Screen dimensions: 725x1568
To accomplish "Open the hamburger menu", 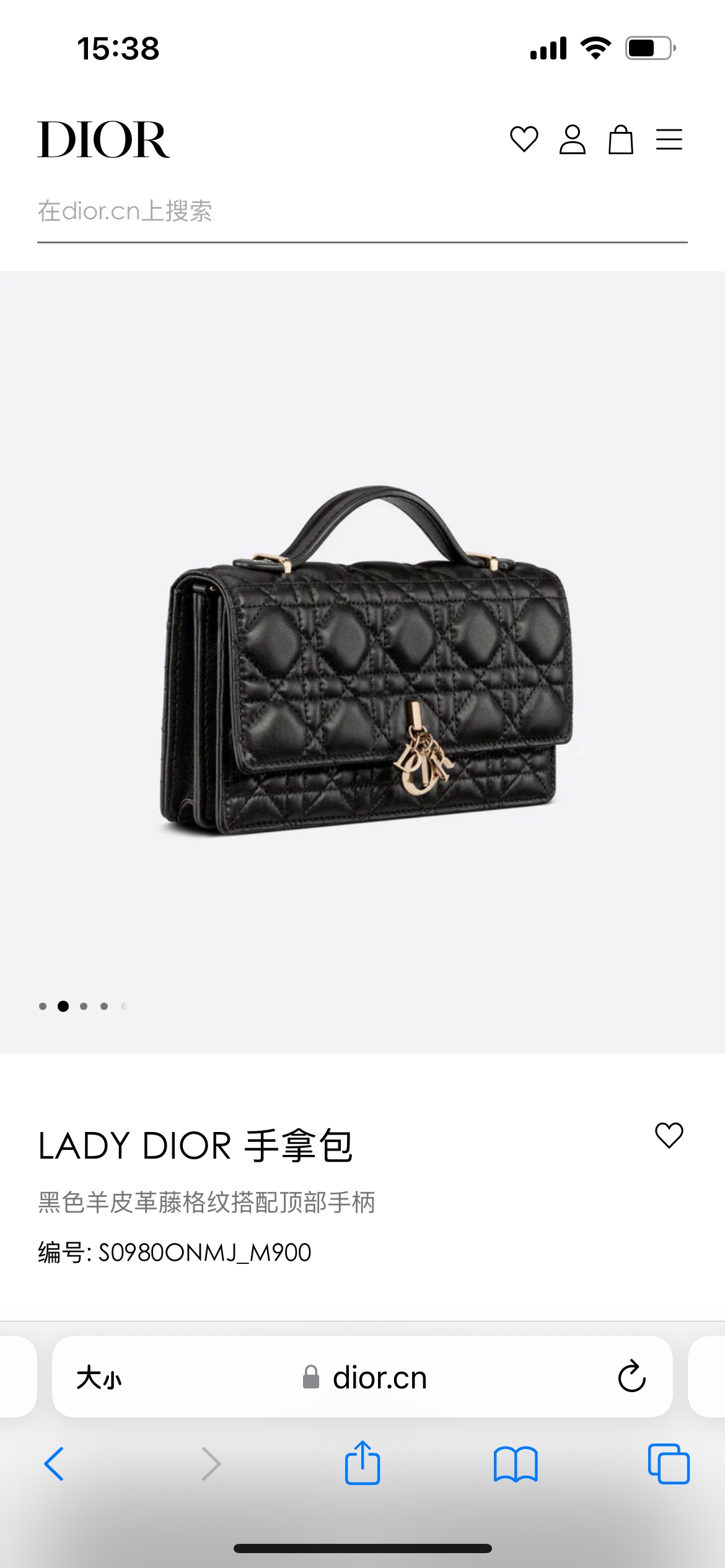I will (669, 139).
